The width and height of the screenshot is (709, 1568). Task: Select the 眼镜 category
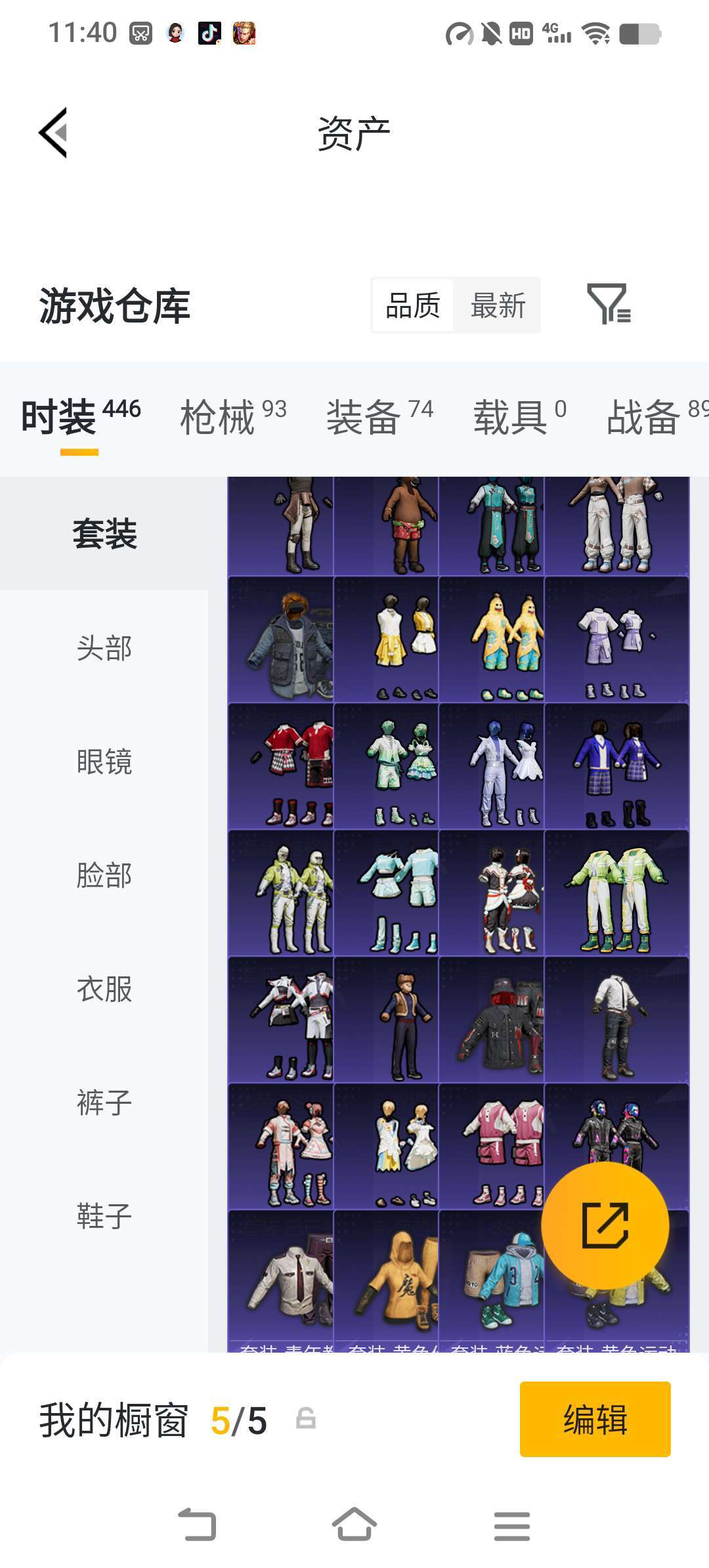(104, 762)
